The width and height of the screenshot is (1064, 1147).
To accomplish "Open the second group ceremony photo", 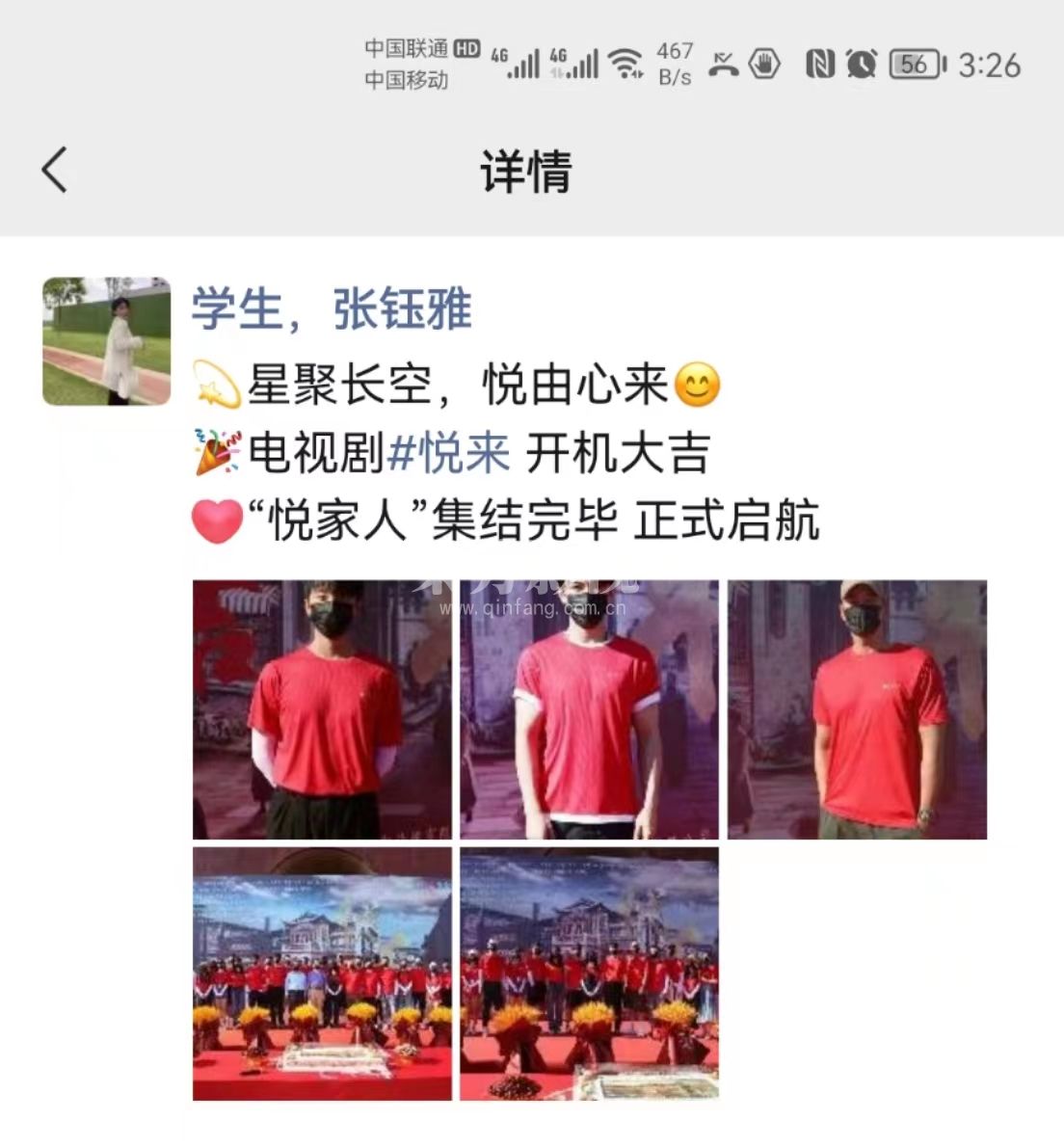I will (x=589, y=974).
